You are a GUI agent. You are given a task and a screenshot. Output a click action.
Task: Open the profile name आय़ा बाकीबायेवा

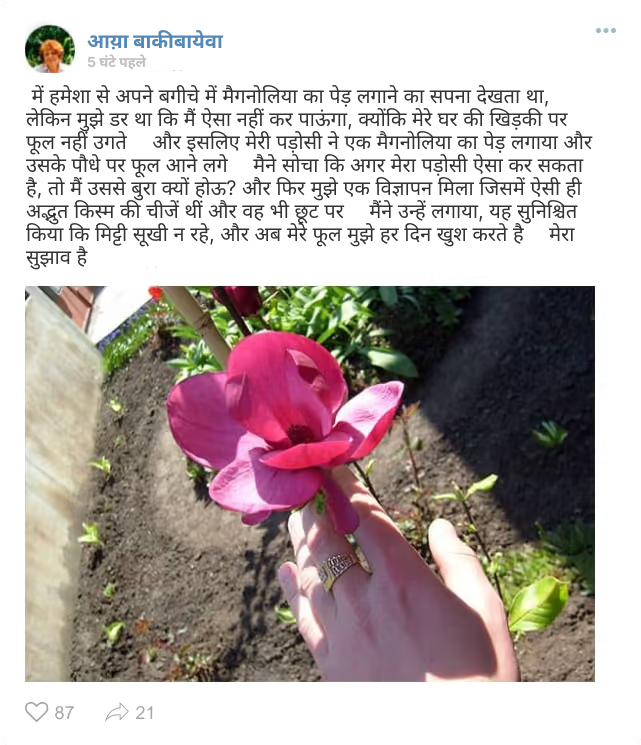tap(155, 41)
